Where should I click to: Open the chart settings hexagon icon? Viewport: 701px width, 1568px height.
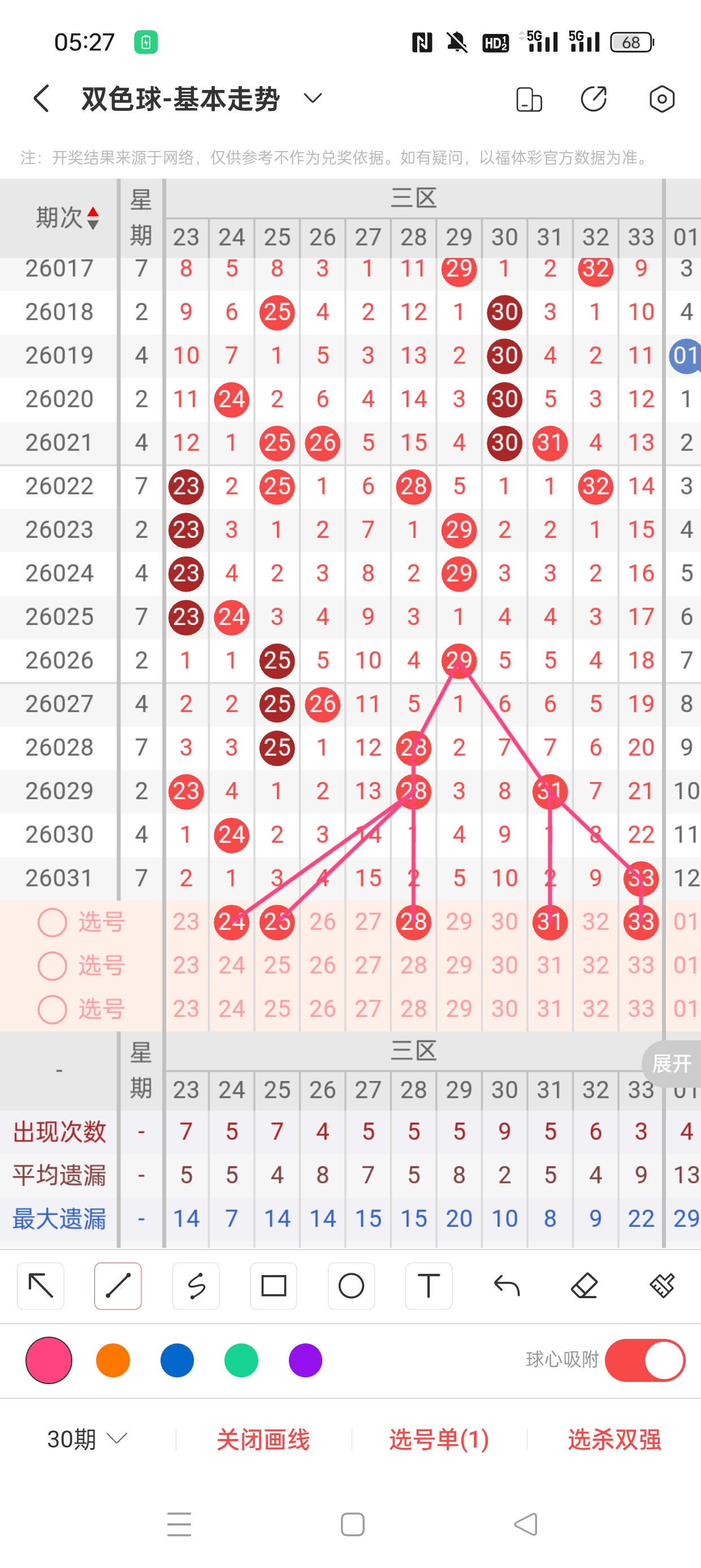point(661,98)
